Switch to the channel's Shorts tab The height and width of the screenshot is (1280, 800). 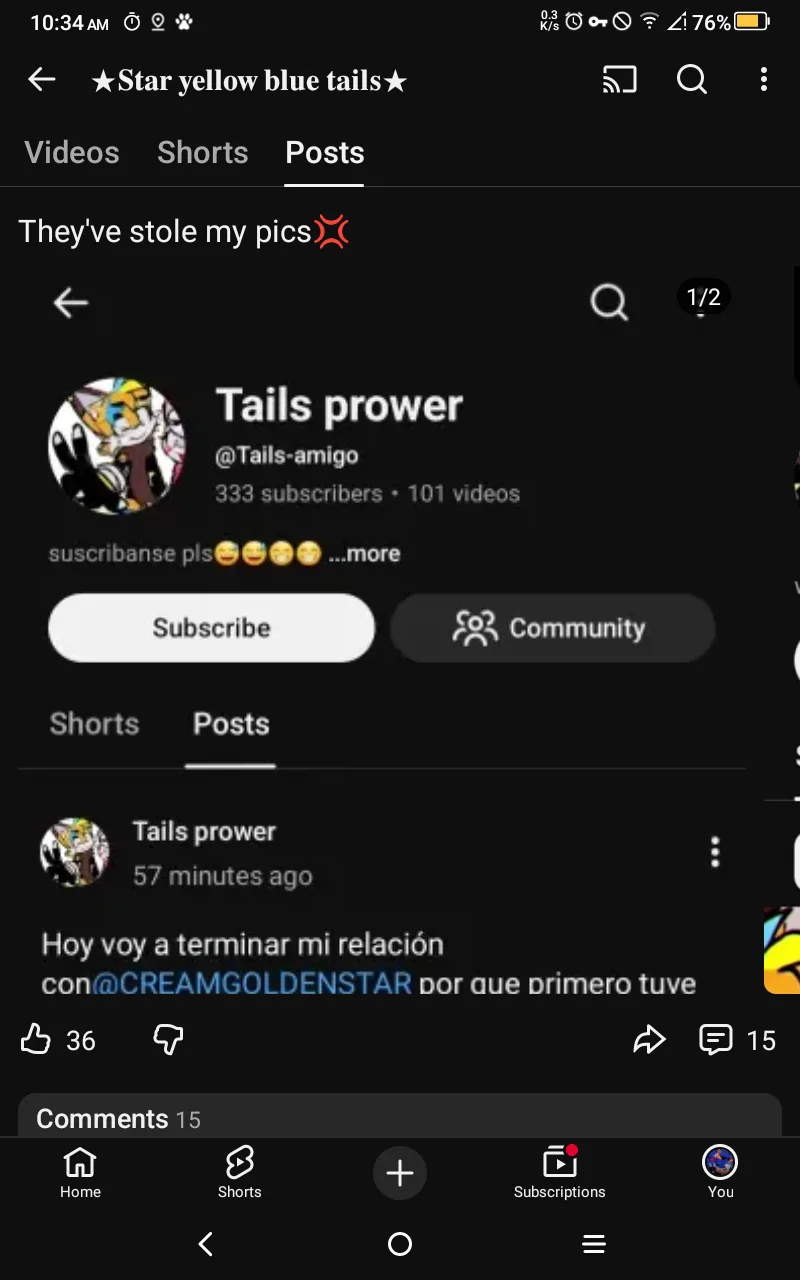click(x=202, y=153)
